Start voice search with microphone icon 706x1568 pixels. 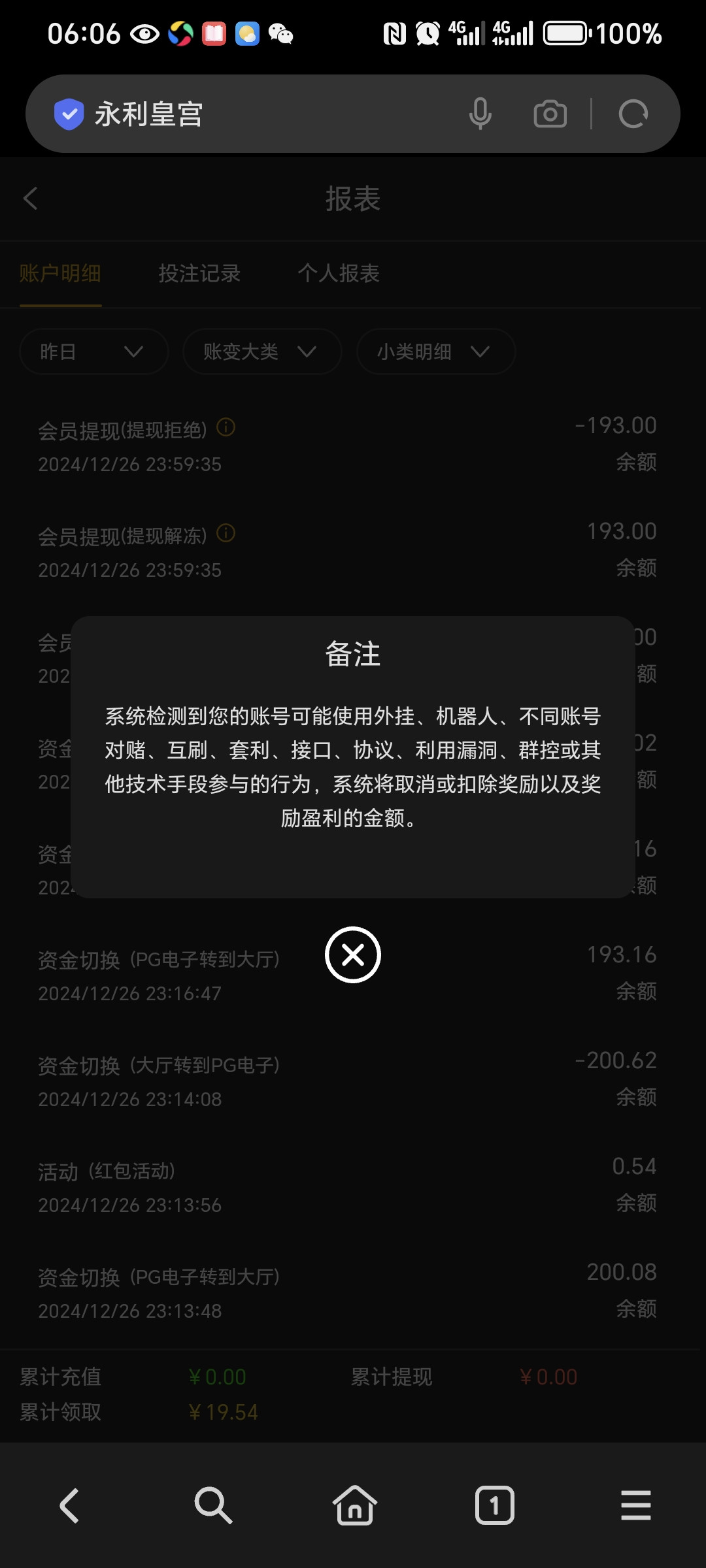[480, 114]
